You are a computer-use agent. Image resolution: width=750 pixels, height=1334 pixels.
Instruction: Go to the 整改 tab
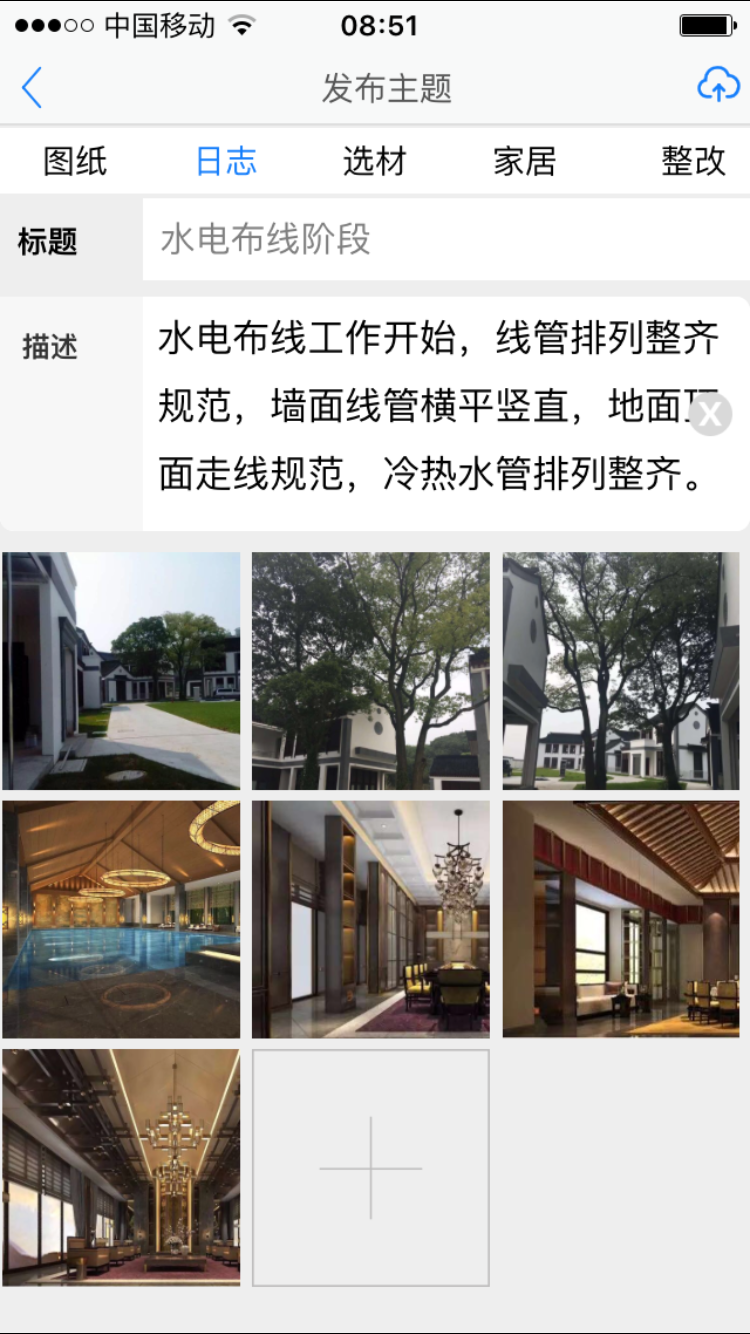pos(693,161)
